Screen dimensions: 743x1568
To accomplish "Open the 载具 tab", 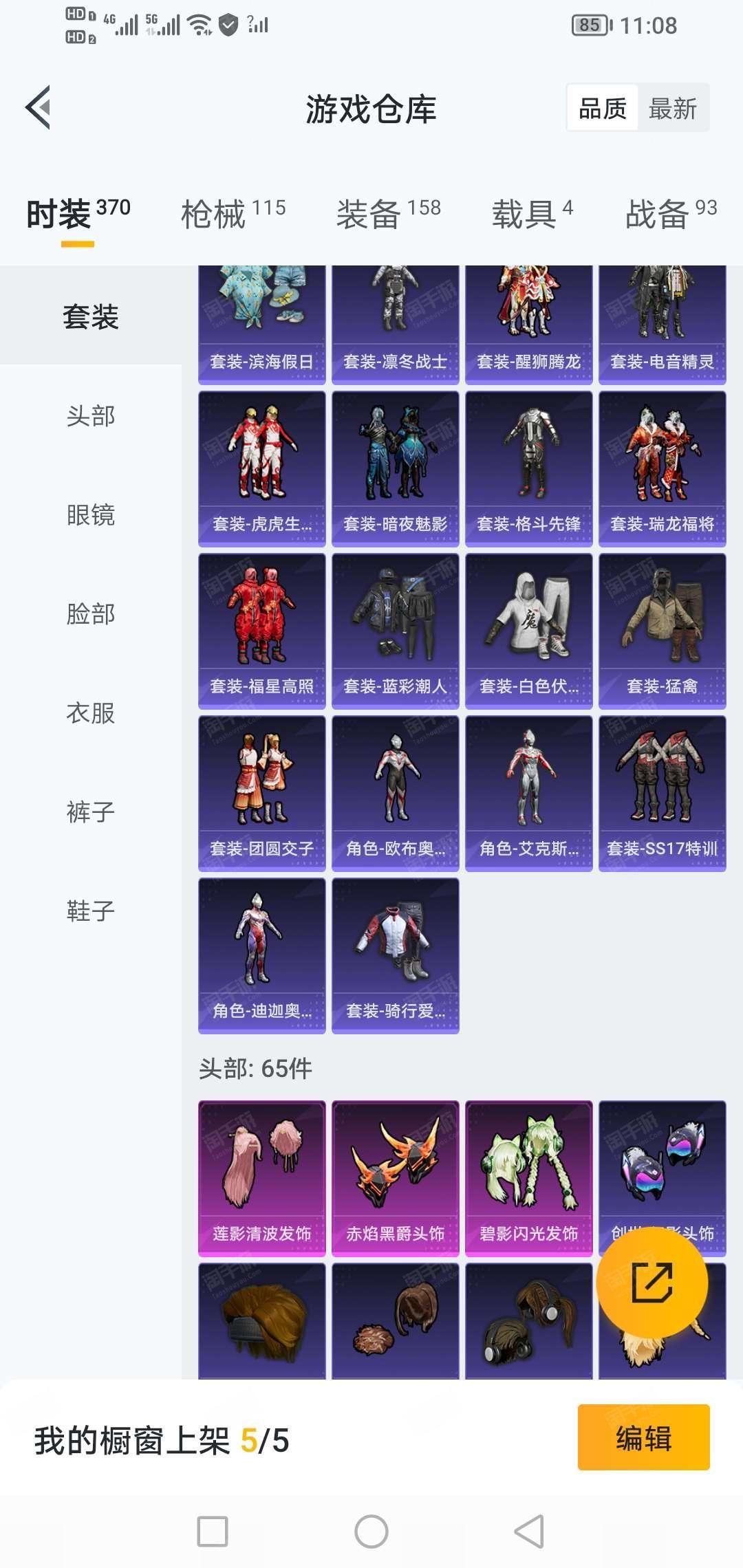I will click(x=532, y=213).
